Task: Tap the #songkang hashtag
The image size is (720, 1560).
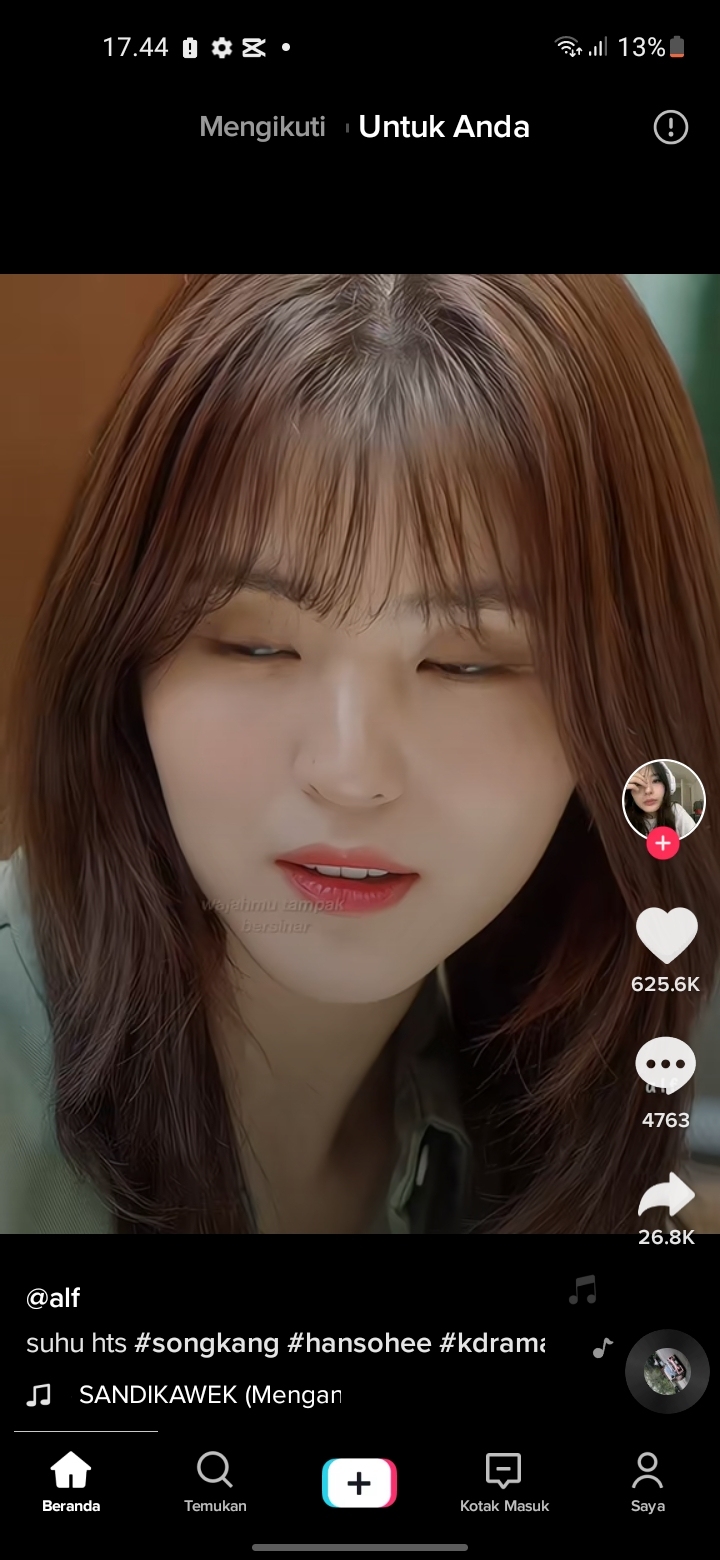Action: pos(207,1343)
